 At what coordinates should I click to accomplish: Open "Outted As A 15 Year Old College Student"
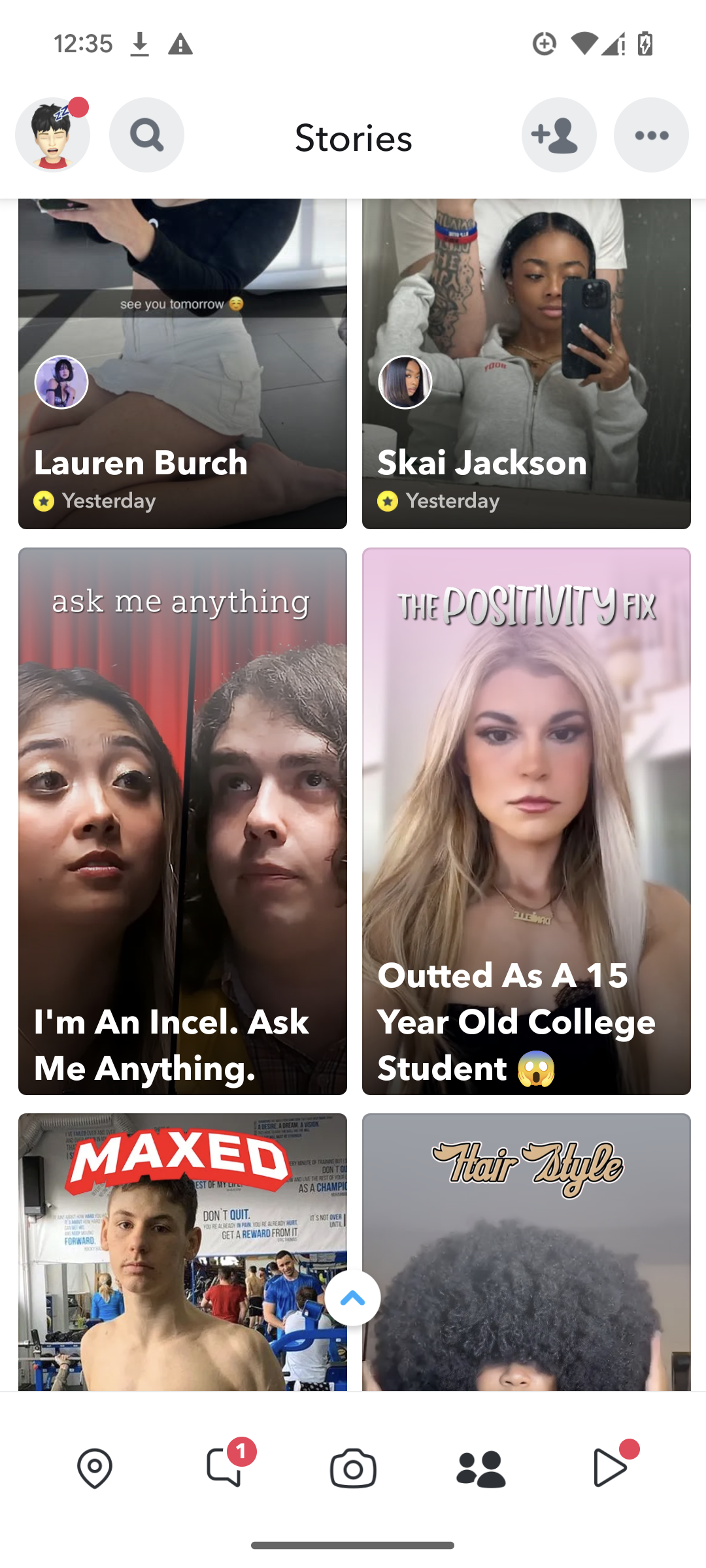526,821
